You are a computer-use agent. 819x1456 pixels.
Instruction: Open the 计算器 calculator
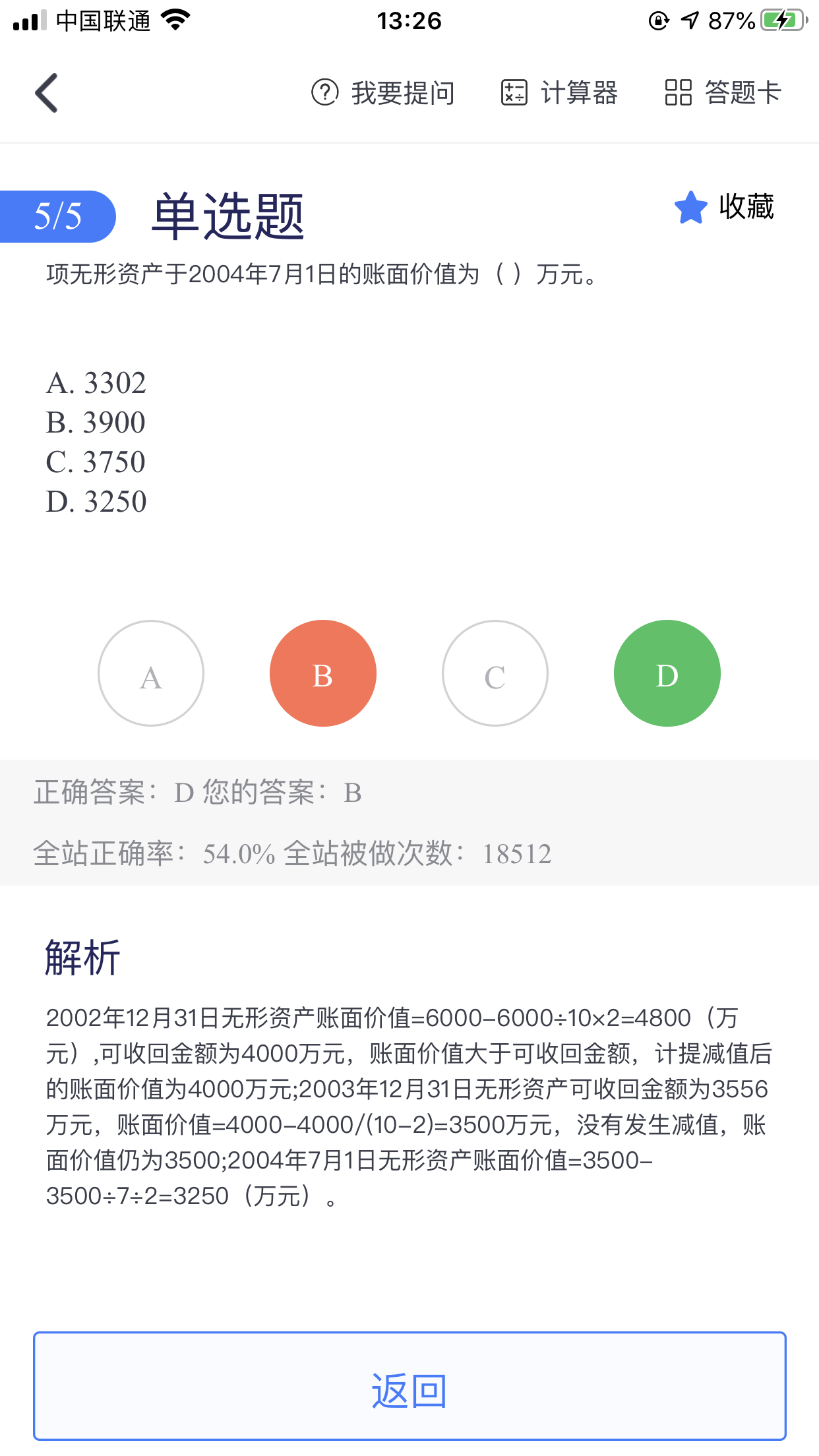(559, 93)
